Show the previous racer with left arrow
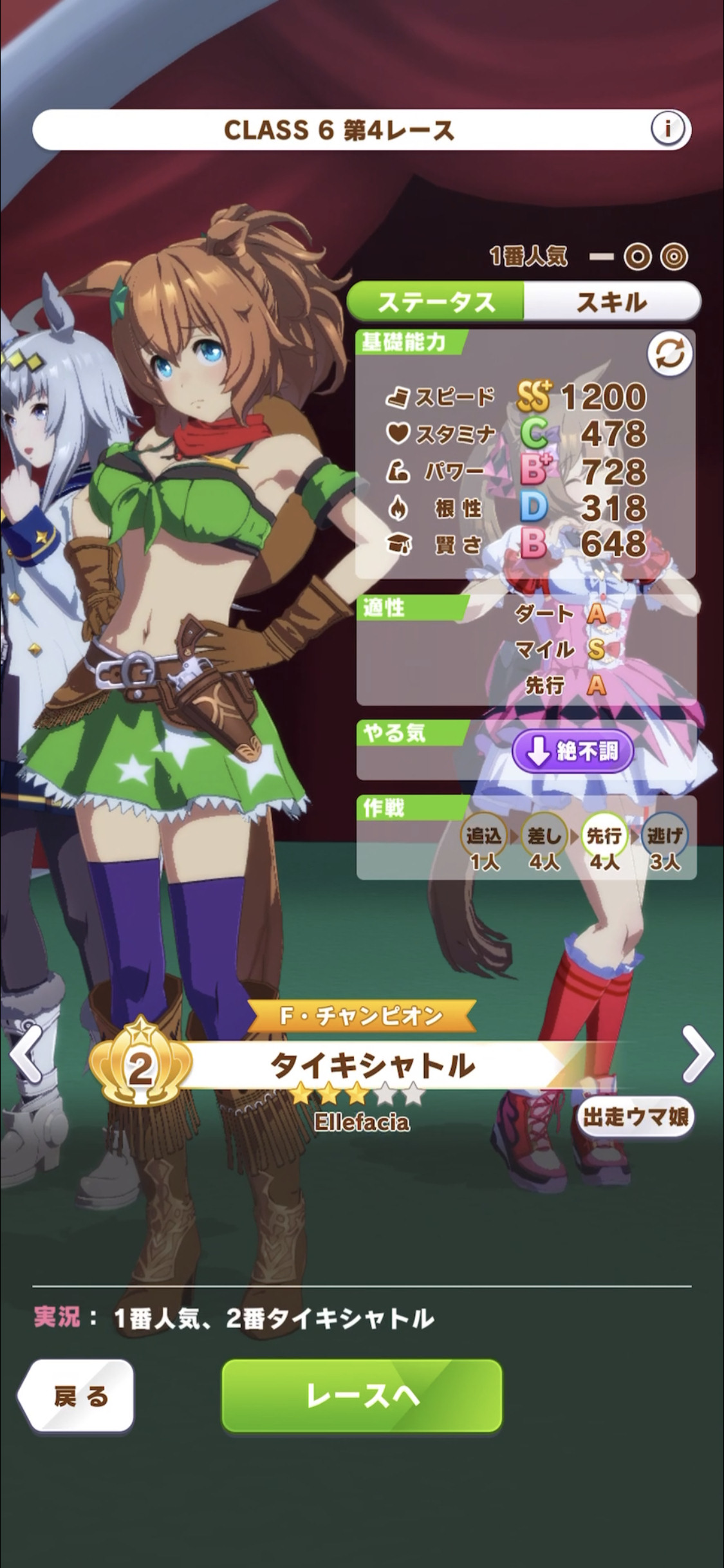724x1568 pixels. click(x=27, y=1054)
